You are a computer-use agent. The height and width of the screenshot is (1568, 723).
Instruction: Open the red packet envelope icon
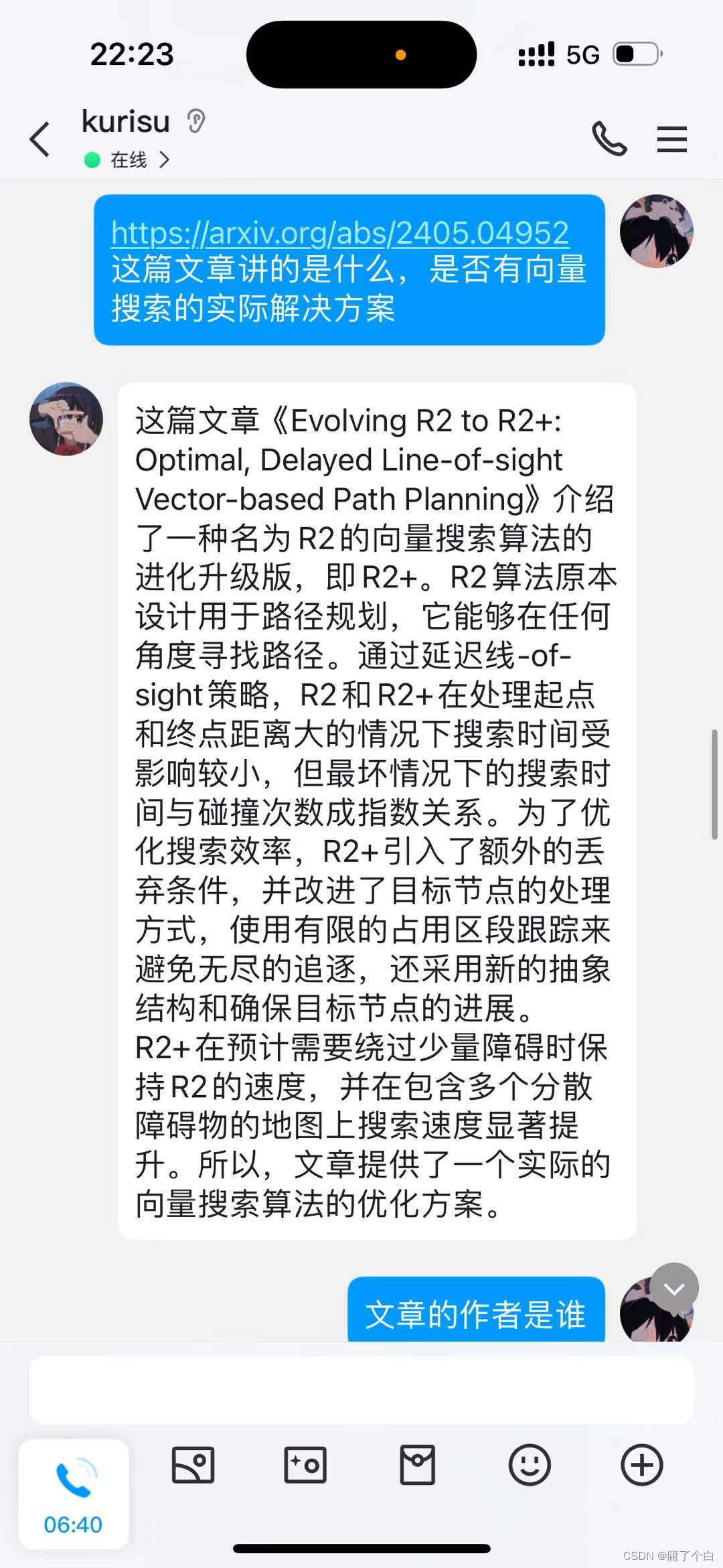click(417, 1464)
